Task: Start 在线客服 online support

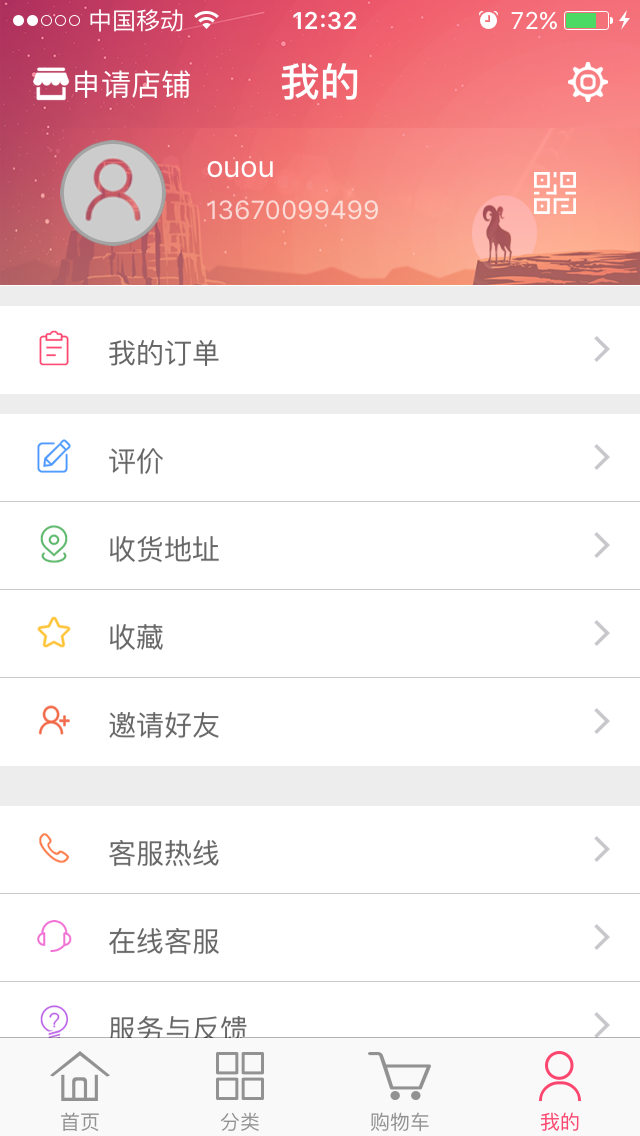Action: coord(320,938)
